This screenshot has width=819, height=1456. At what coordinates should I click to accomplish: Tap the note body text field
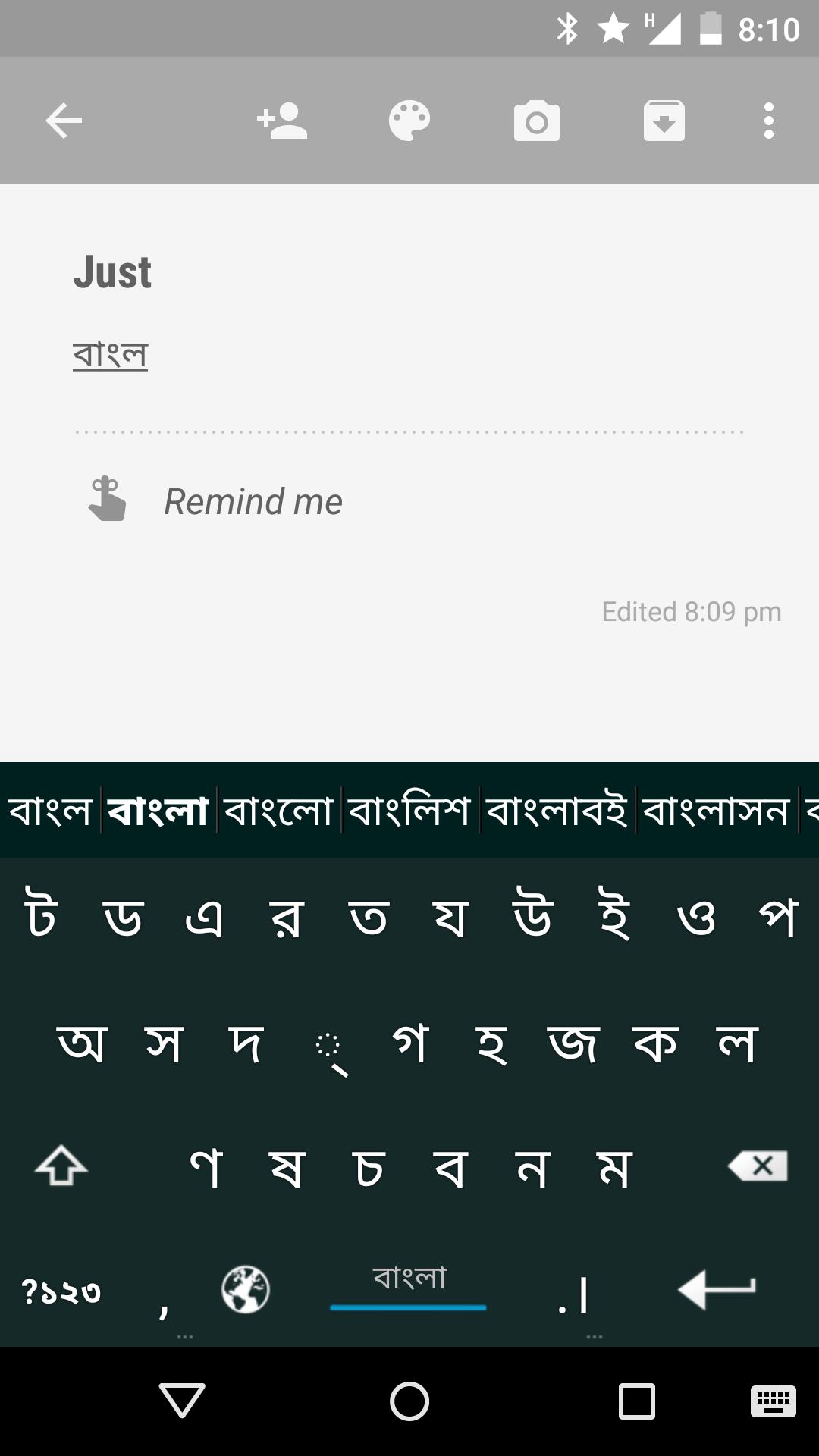[x=111, y=353]
